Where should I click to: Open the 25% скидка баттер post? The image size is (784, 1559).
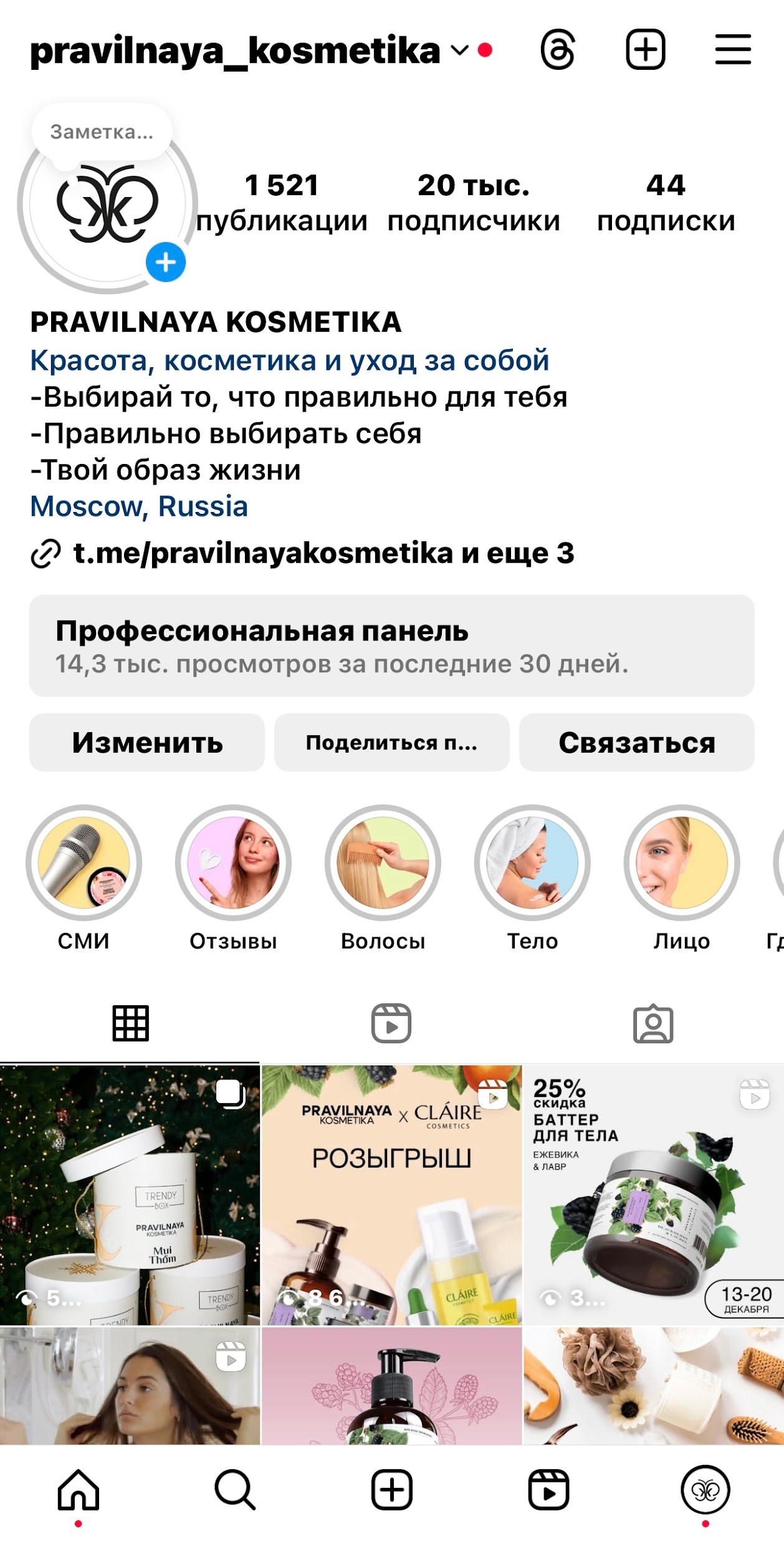coord(653,1194)
